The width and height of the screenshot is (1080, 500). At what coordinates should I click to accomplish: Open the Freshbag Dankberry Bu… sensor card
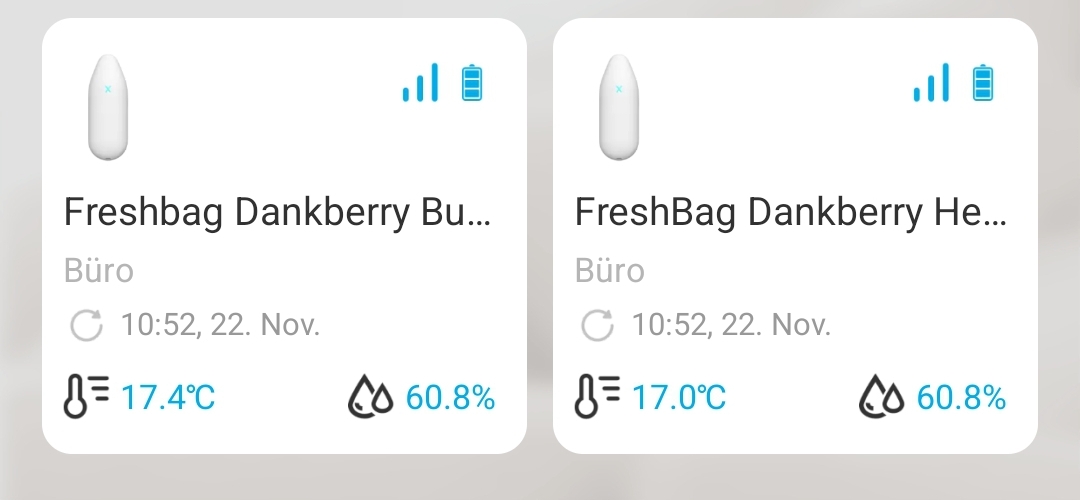[x=284, y=236]
